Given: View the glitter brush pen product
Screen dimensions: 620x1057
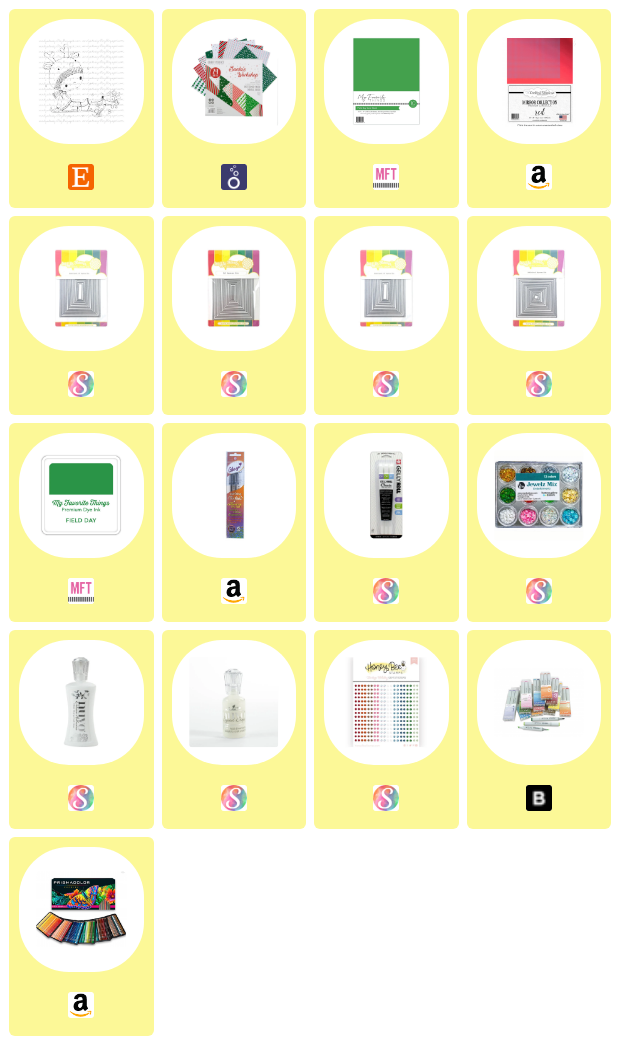Looking at the screenshot, I should [234, 495].
